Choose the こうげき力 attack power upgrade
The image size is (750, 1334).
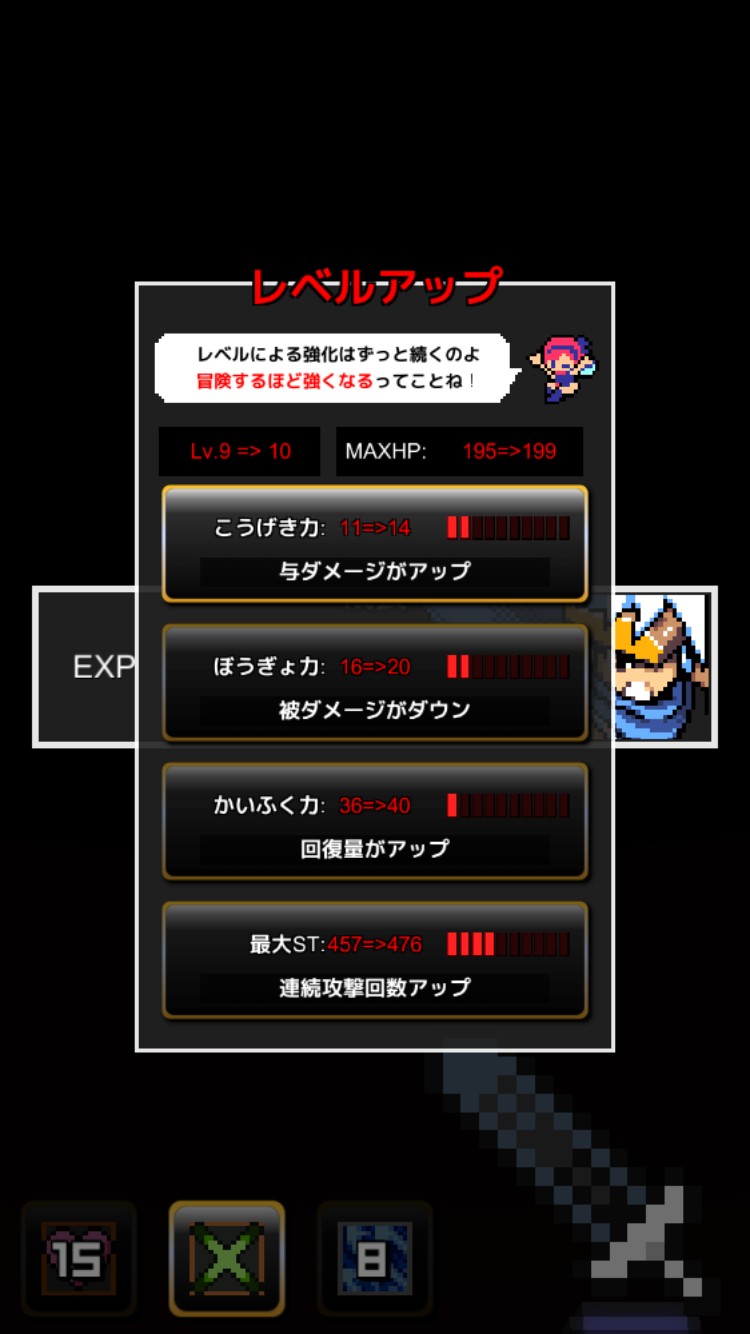374,544
